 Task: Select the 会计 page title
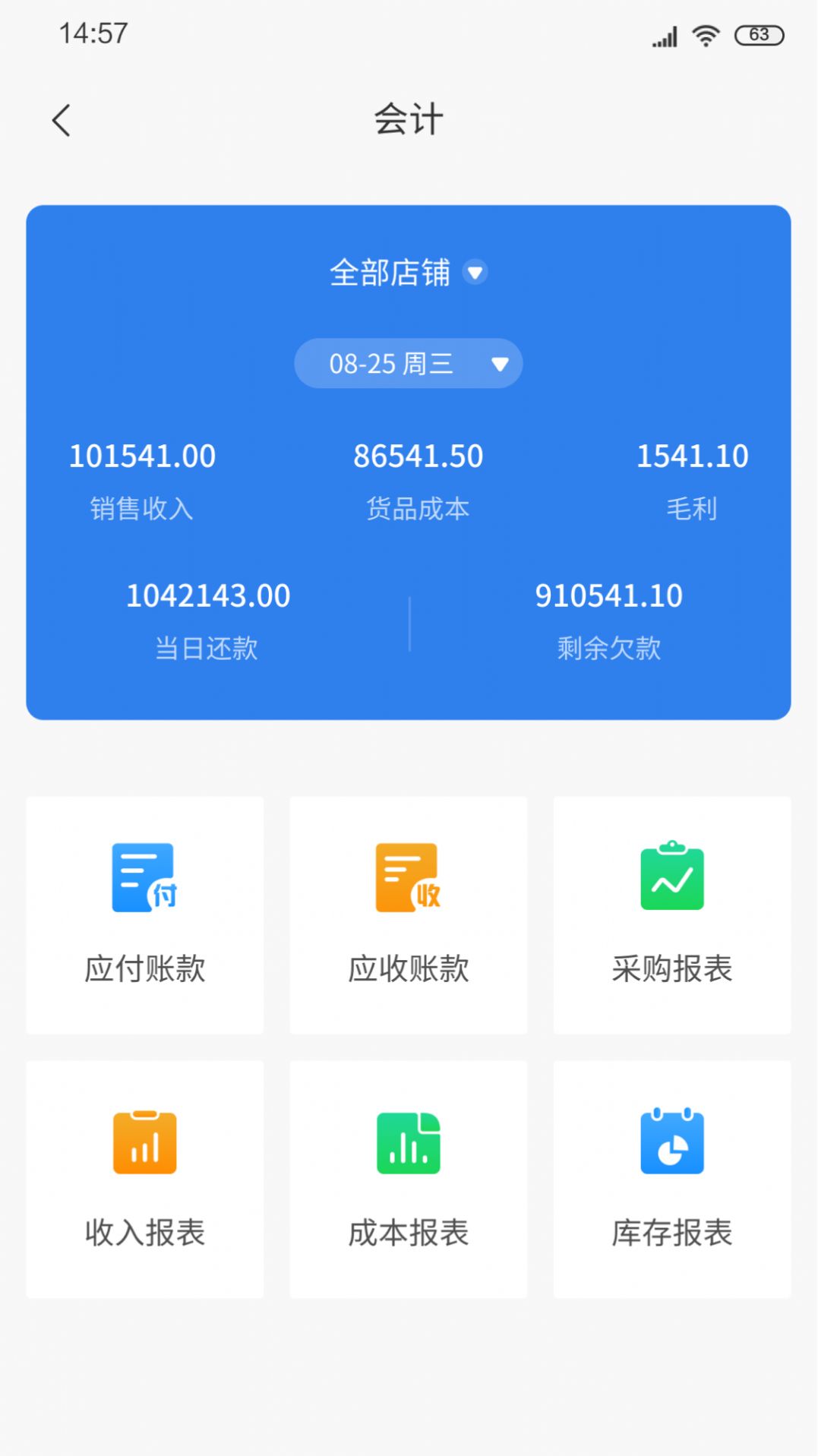pyautogui.click(x=408, y=120)
